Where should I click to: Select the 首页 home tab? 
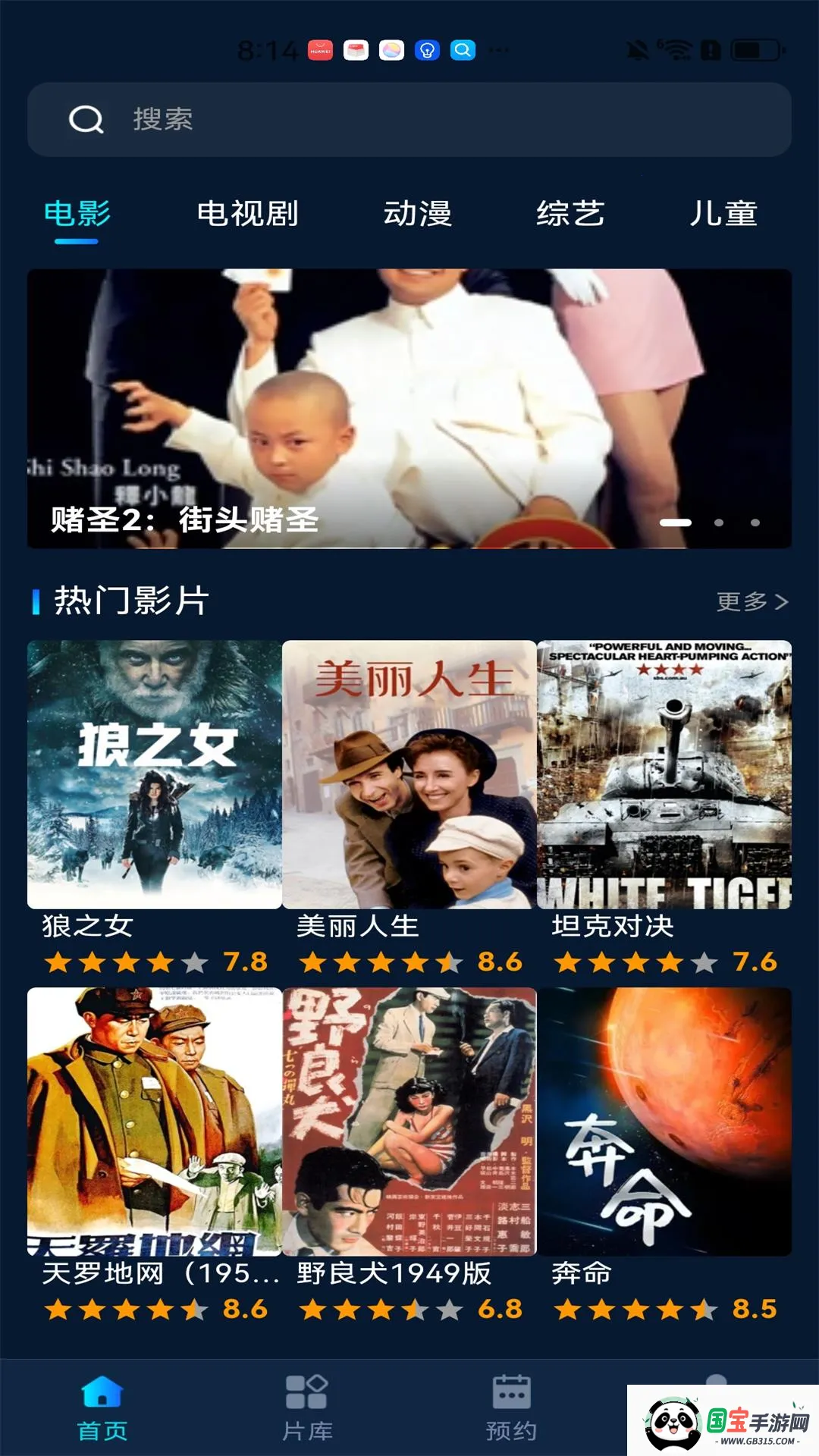coord(102,1407)
